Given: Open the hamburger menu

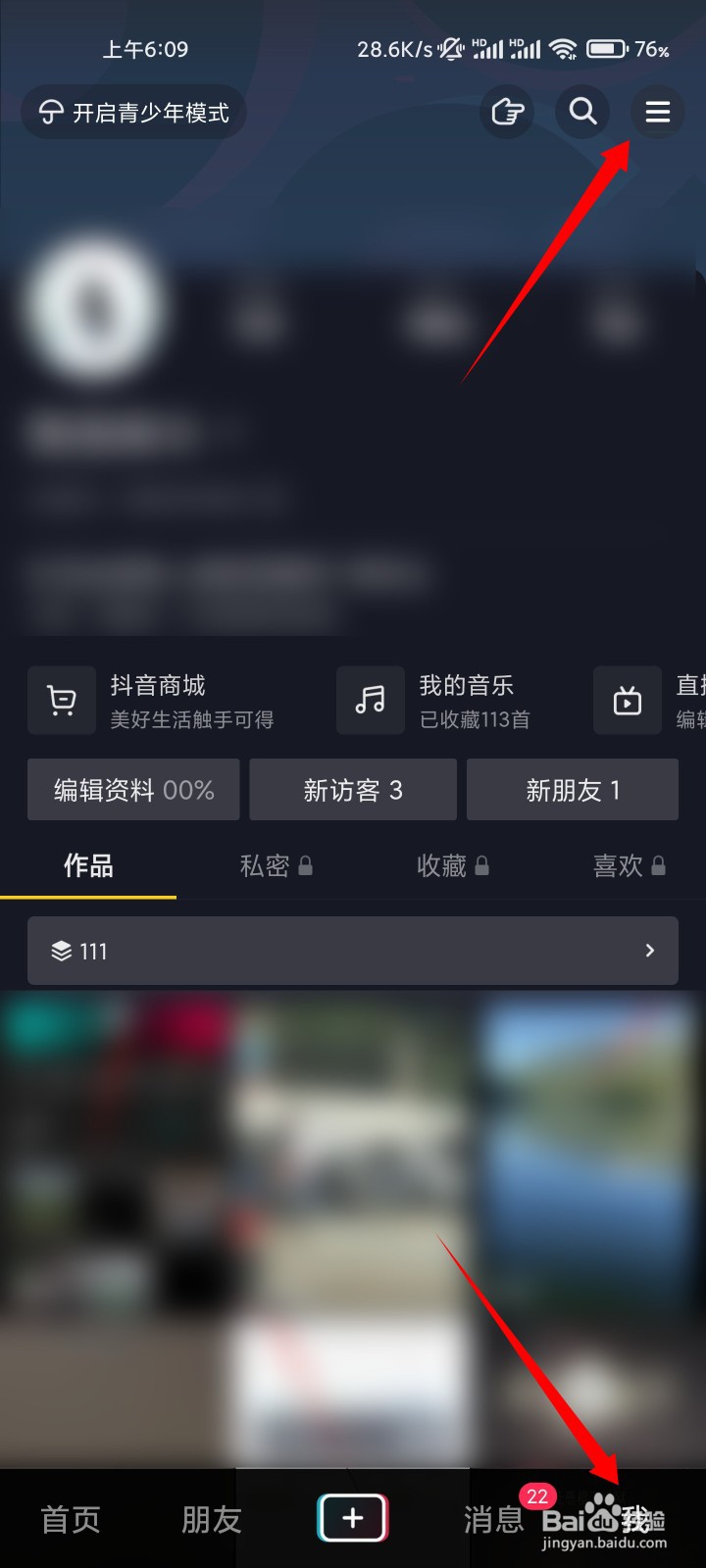Looking at the screenshot, I should click(x=657, y=112).
